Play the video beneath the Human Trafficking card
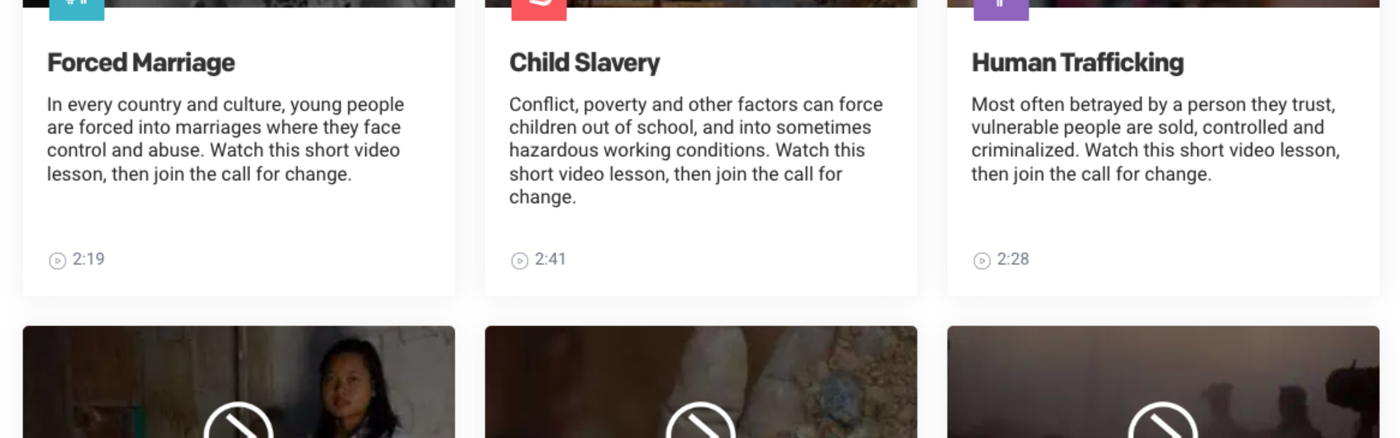Screen dimensions: 1400x438 (1162, 423)
